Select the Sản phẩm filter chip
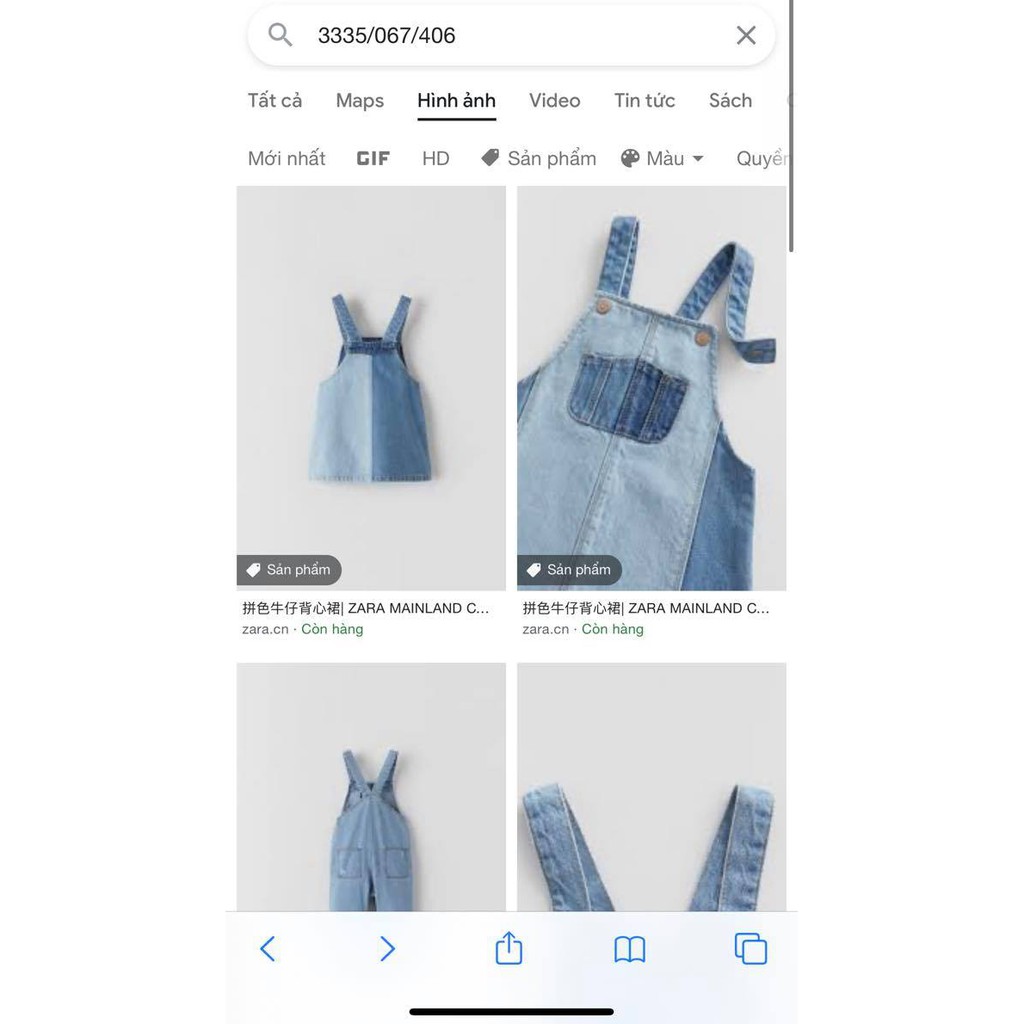The width and height of the screenshot is (1024, 1024). coord(539,159)
